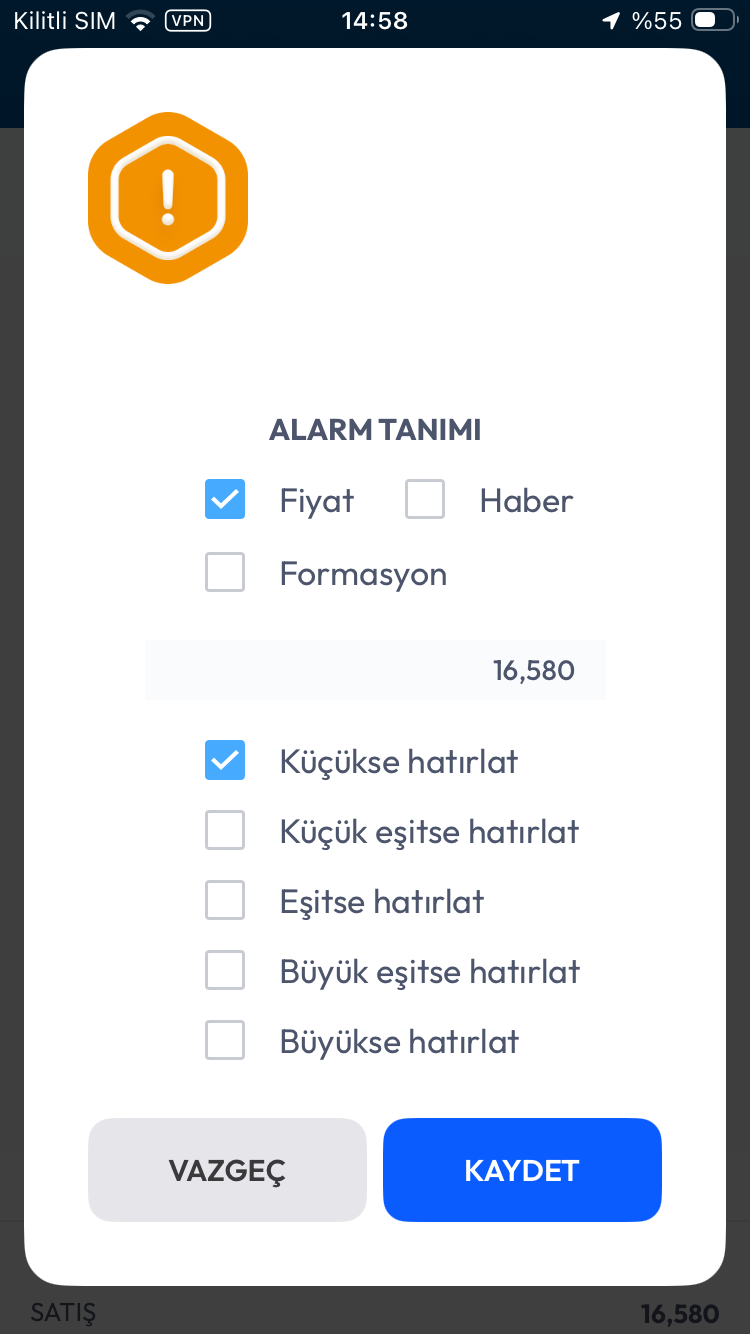Image resolution: width=750 pixels, height=1334 pixels.
Task: Cancel with the VAZGEÇ button
Action: point(227,1170)
